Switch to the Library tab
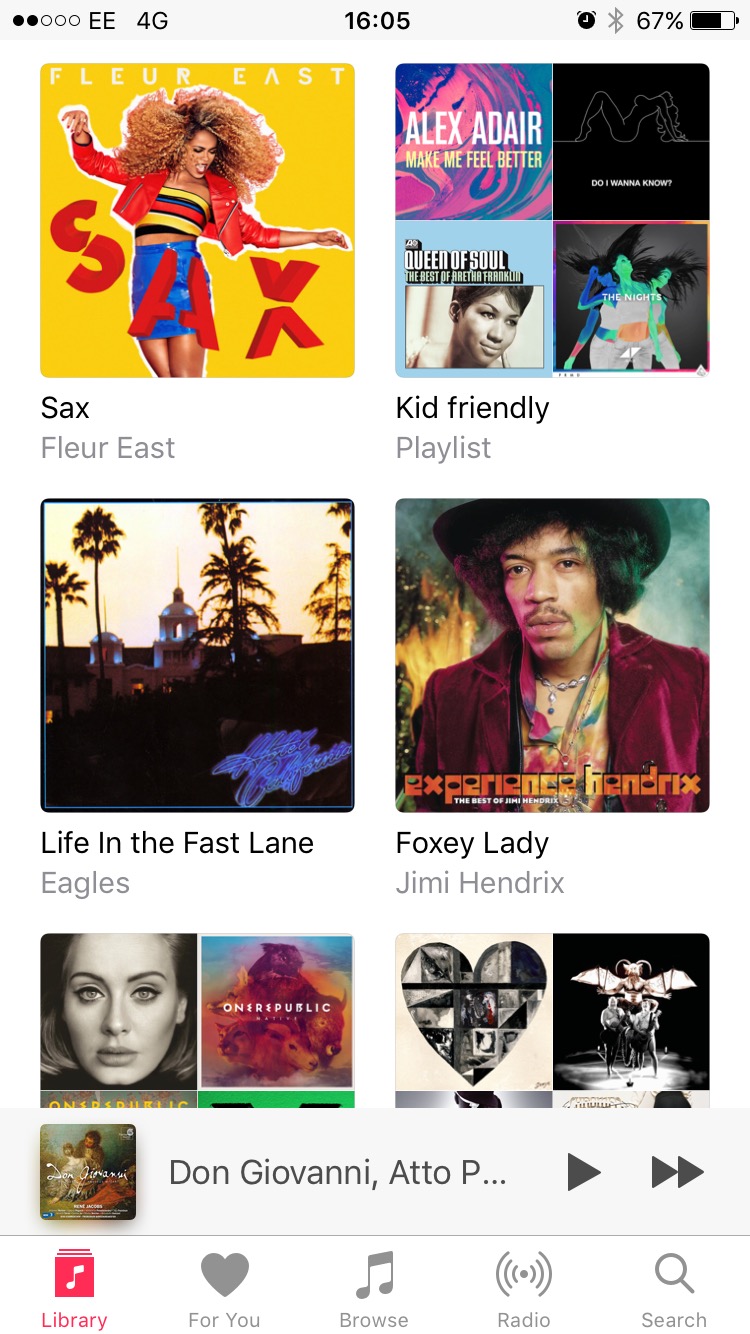The image size is (750, 1334). tap(74, 1288)
